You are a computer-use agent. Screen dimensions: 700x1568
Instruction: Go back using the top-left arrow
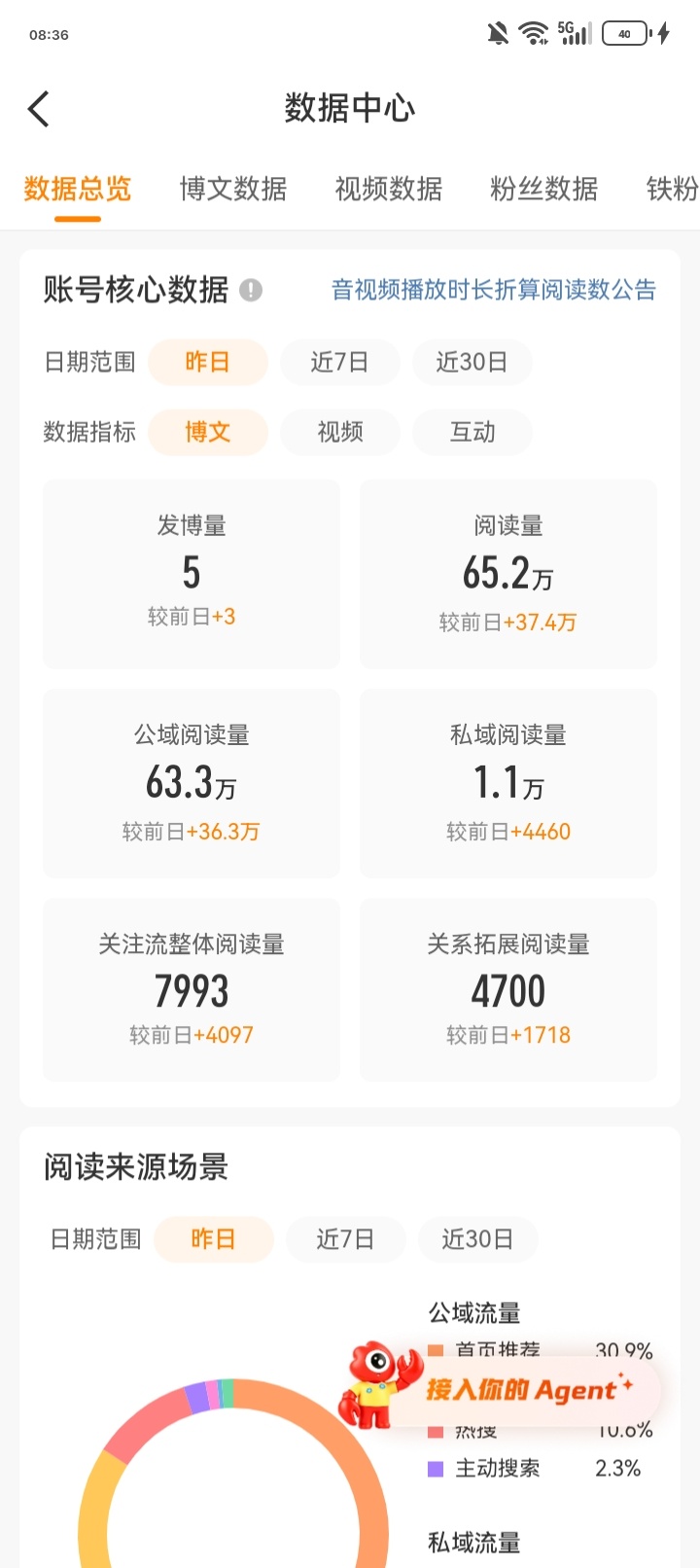coord(39,109)
